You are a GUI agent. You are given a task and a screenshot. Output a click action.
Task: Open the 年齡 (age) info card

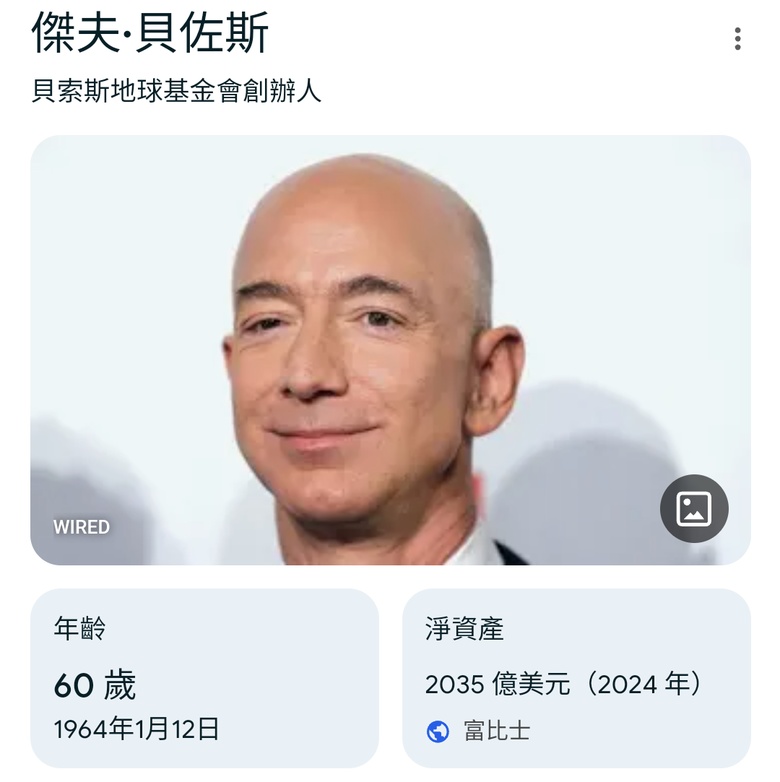click(204, 677)
